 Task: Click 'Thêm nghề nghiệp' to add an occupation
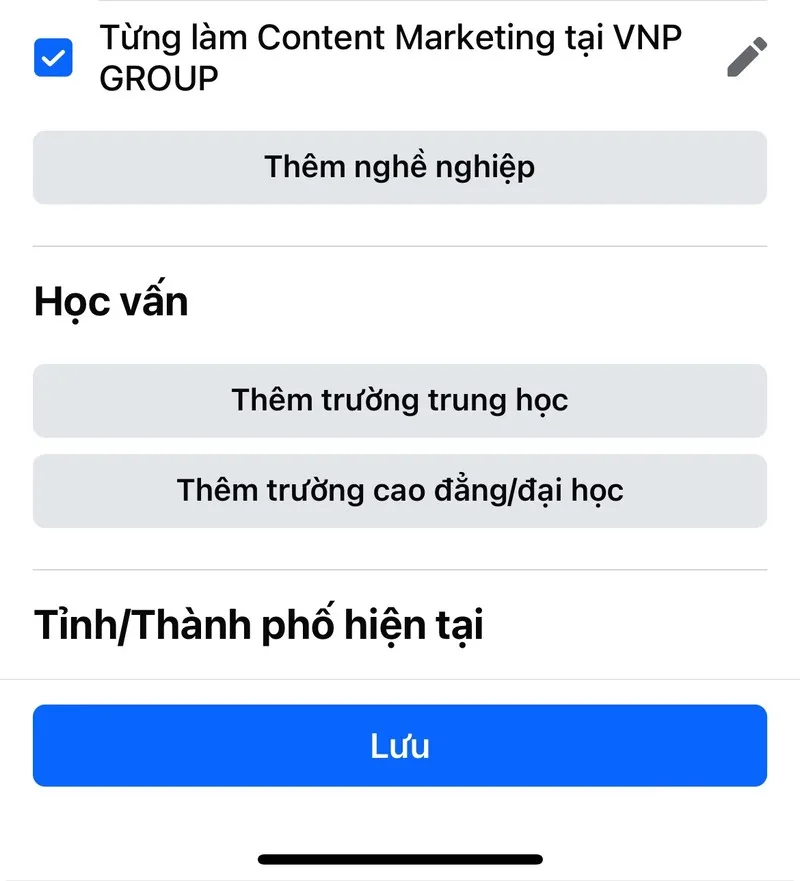(x=400, y=167)
